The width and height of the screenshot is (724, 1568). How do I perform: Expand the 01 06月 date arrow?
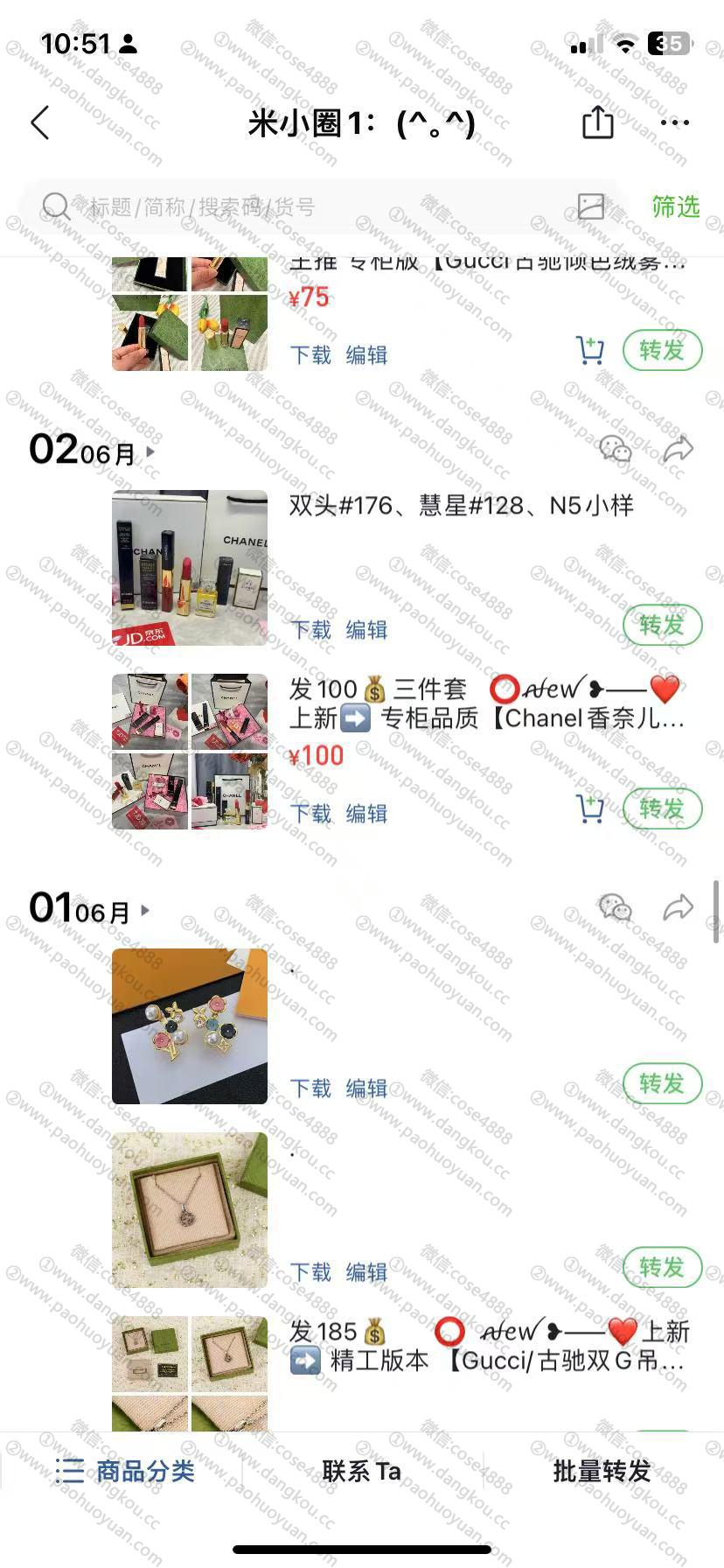(x=145, y=911)
